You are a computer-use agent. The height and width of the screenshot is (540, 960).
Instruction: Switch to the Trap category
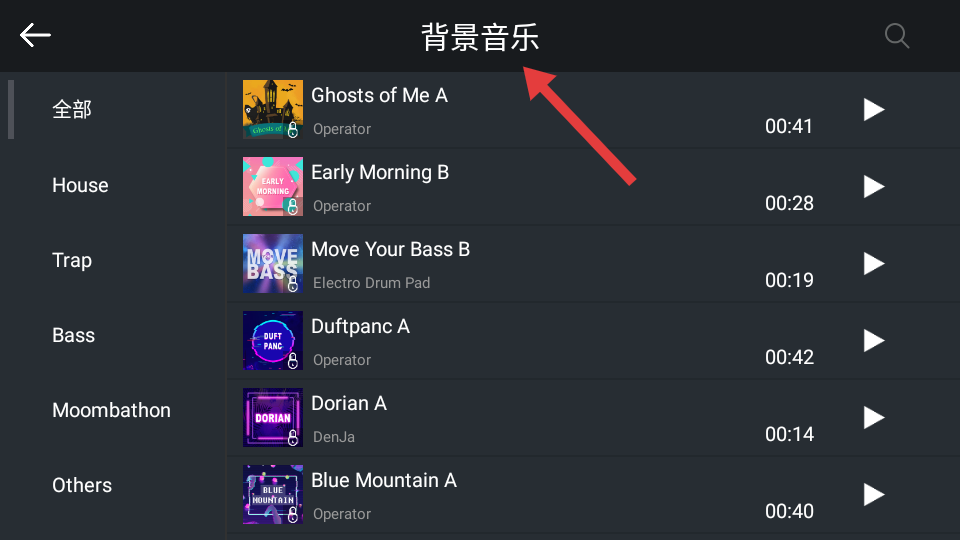click(x=72, y=260)
